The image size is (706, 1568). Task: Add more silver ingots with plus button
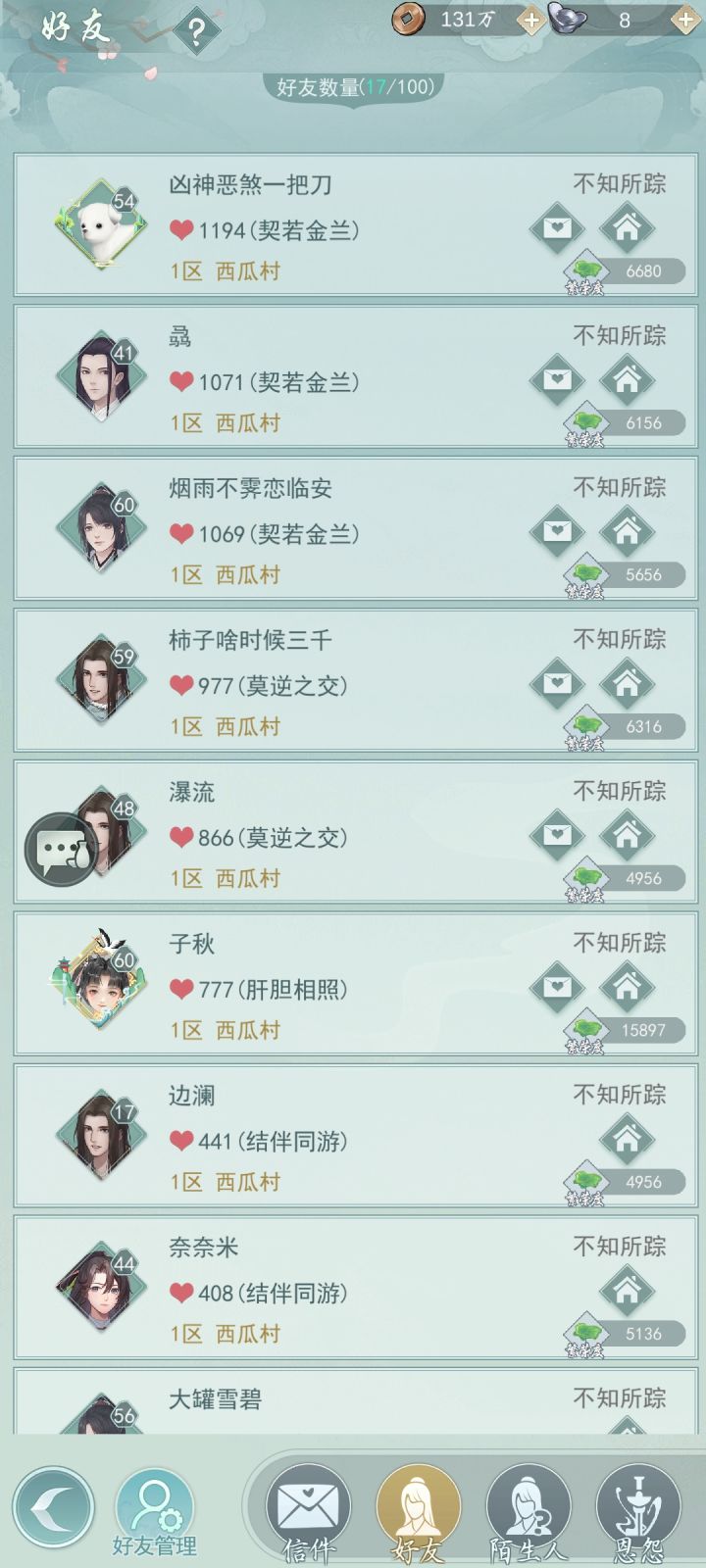(685, 20)
